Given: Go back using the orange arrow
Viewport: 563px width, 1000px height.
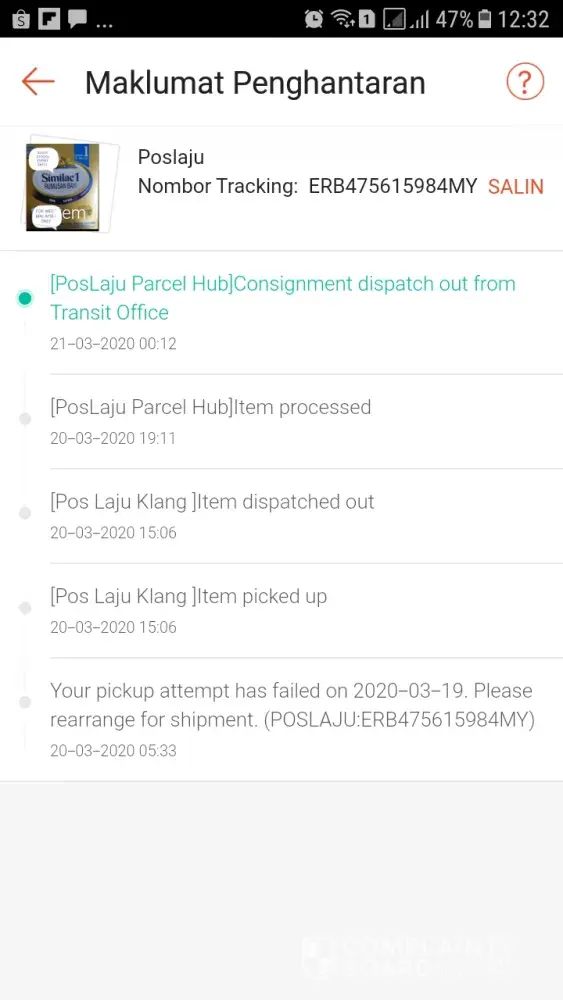Looking at the screenshot, I should [x=38, y=82].
